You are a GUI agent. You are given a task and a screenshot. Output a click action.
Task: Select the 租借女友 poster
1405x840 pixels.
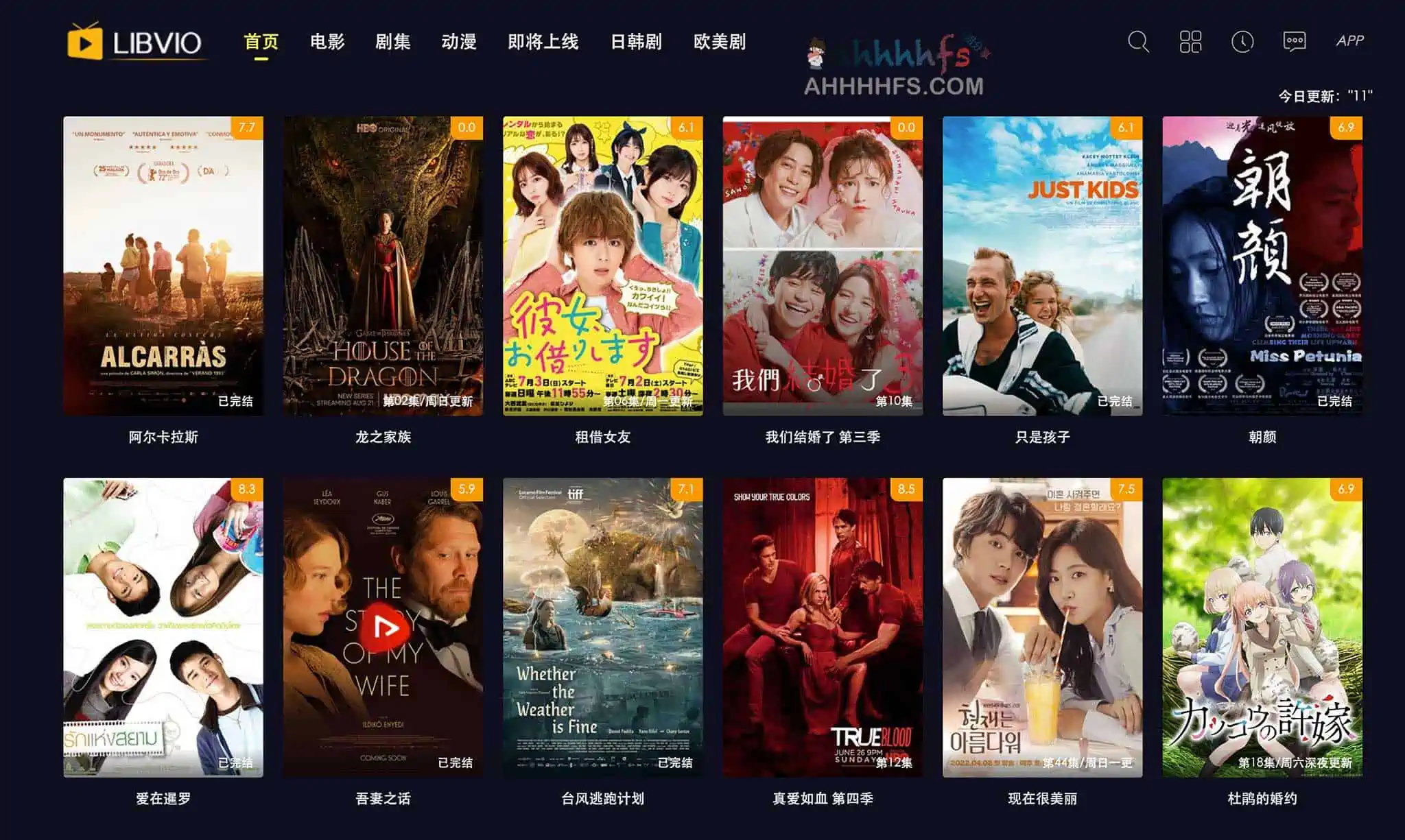pyautogui.click(x=603, y=265)
